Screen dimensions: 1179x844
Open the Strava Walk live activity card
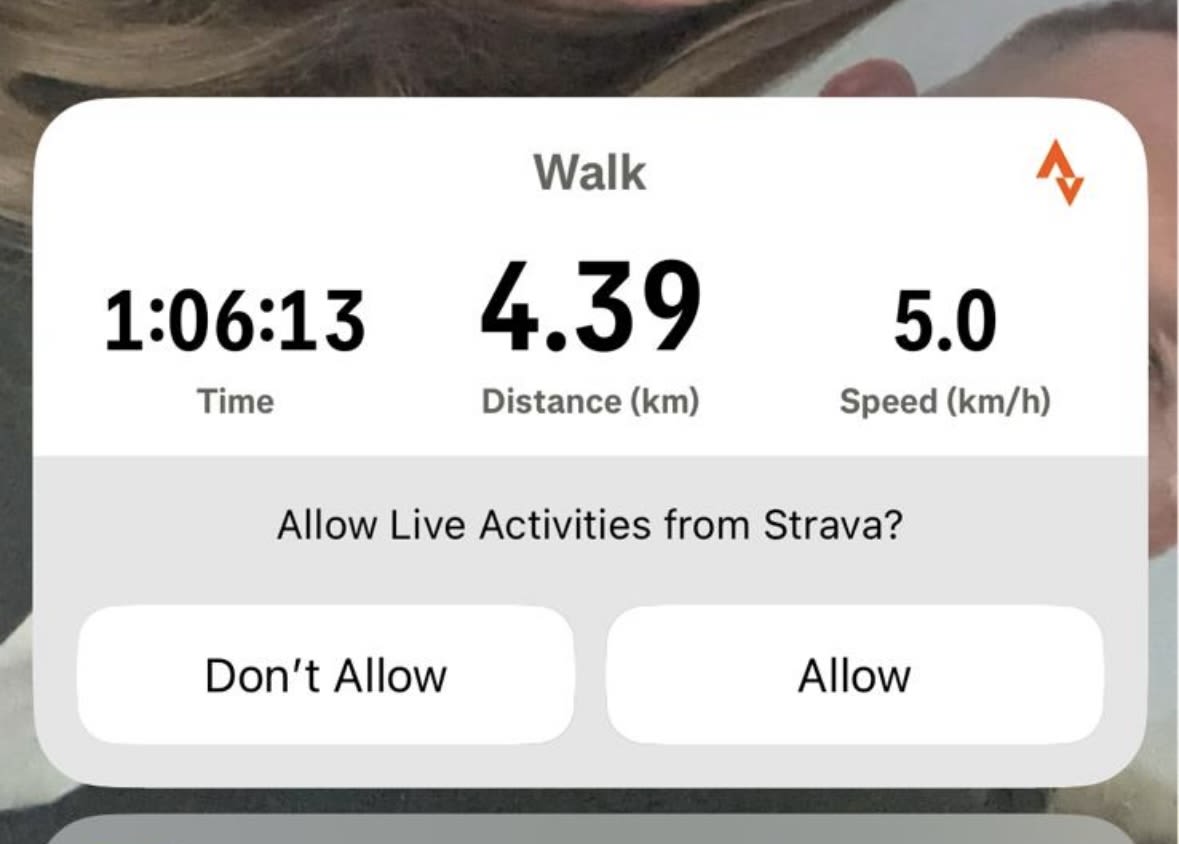pyautogui.click(x=590, y=300)
